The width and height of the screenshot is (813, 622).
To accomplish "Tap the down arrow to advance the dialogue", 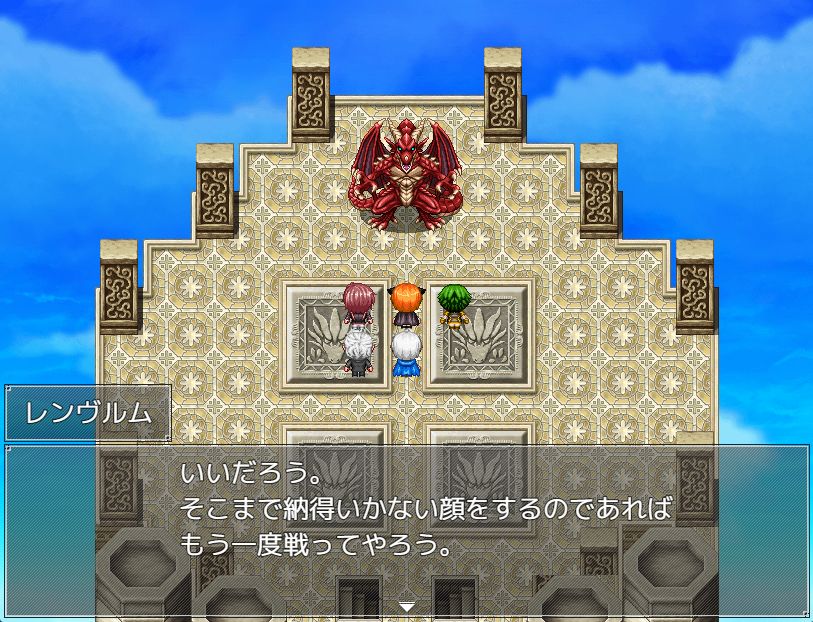I will pos(406,606).
